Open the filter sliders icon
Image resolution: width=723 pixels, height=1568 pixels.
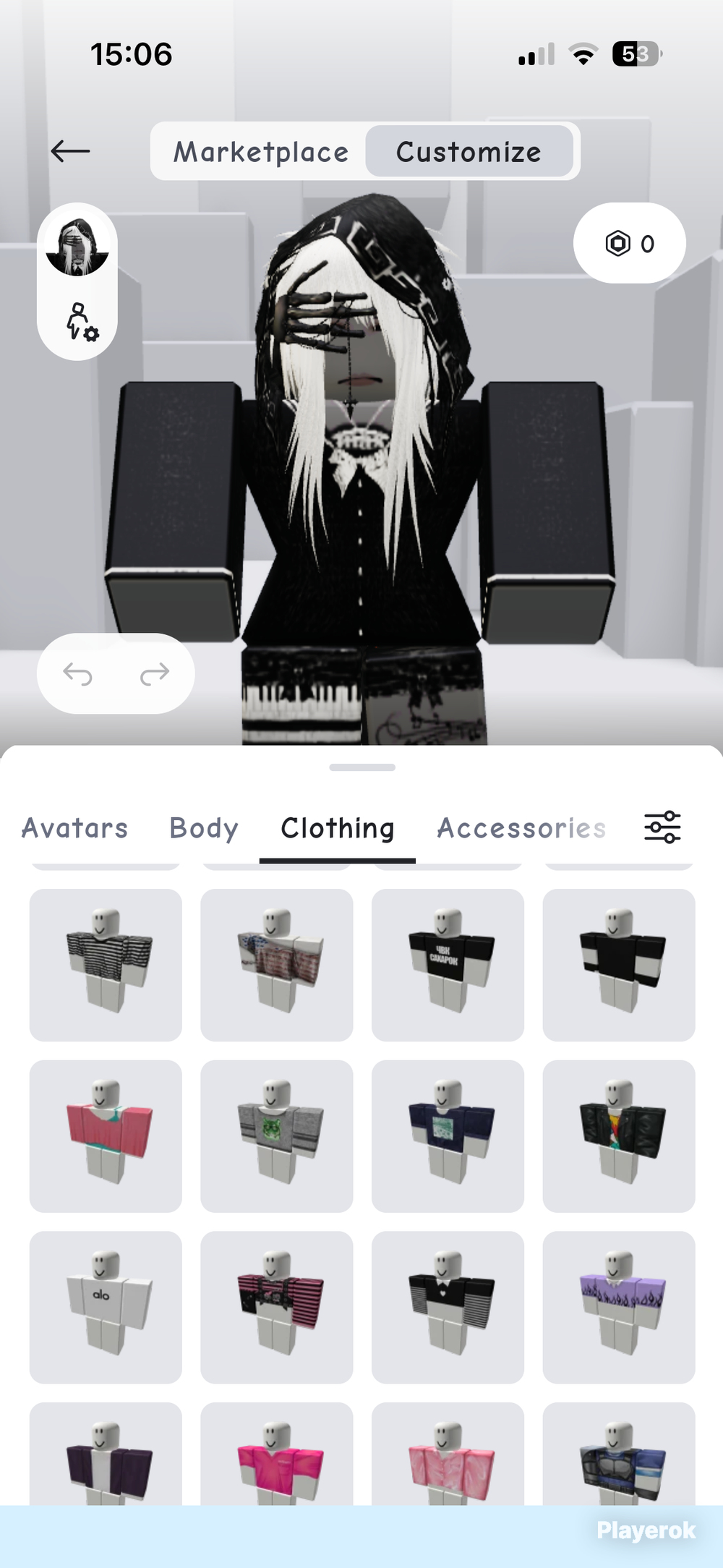(x=662, y=827)
